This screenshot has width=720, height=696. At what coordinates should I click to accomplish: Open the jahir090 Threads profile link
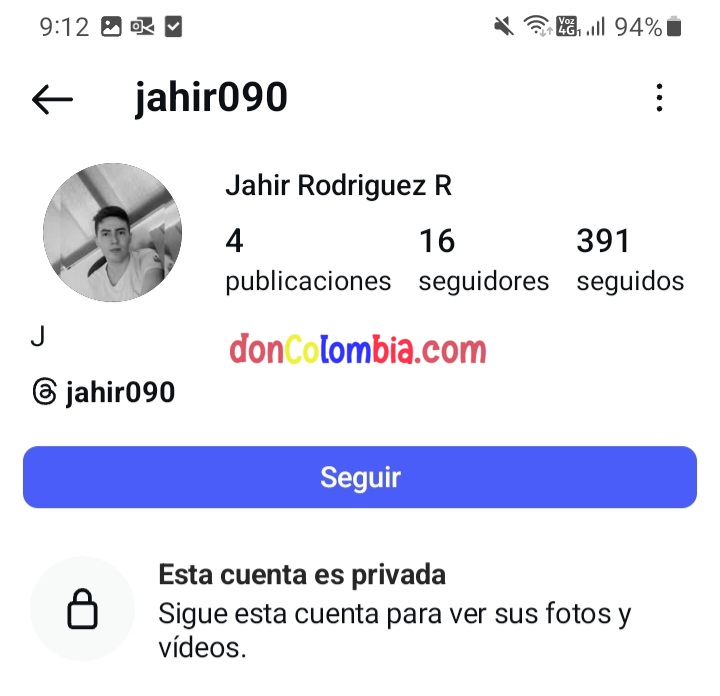click(x=104, y=393)
